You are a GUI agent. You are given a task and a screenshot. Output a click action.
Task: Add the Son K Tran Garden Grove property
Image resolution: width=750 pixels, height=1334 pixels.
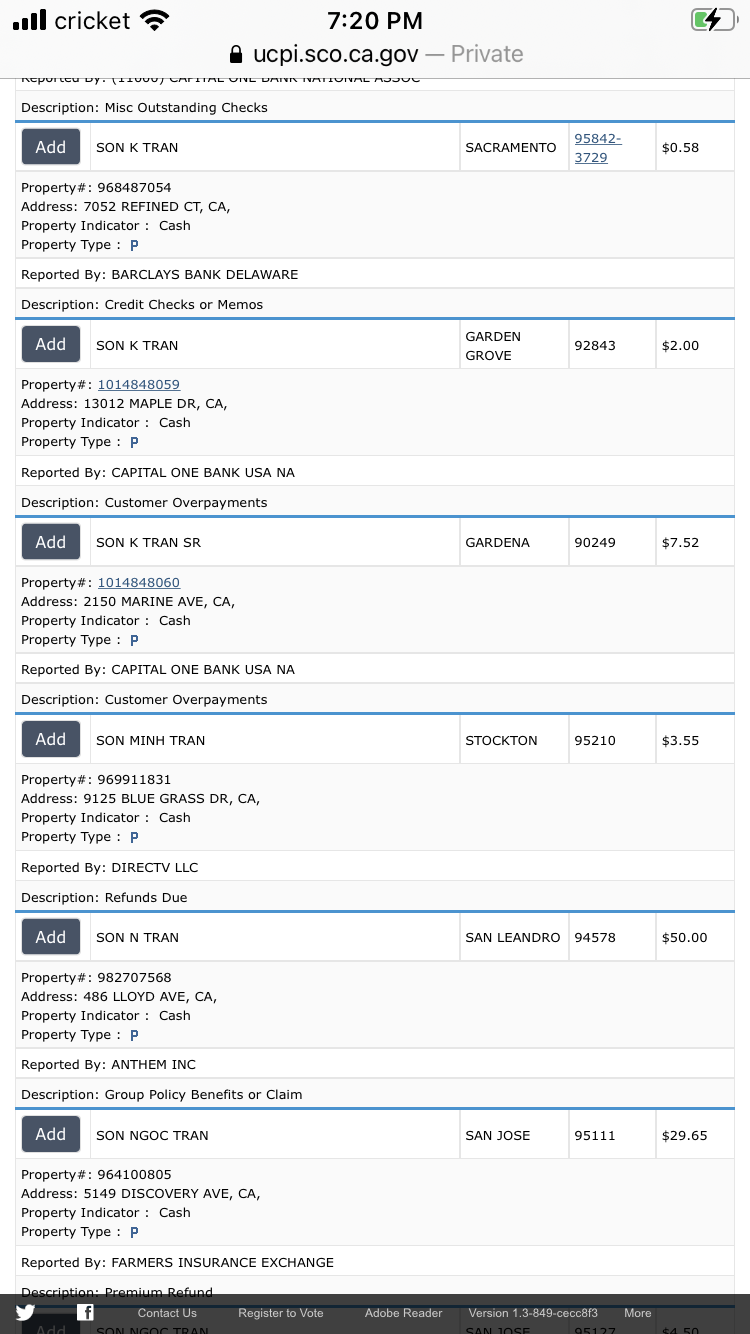coord(51,344)
